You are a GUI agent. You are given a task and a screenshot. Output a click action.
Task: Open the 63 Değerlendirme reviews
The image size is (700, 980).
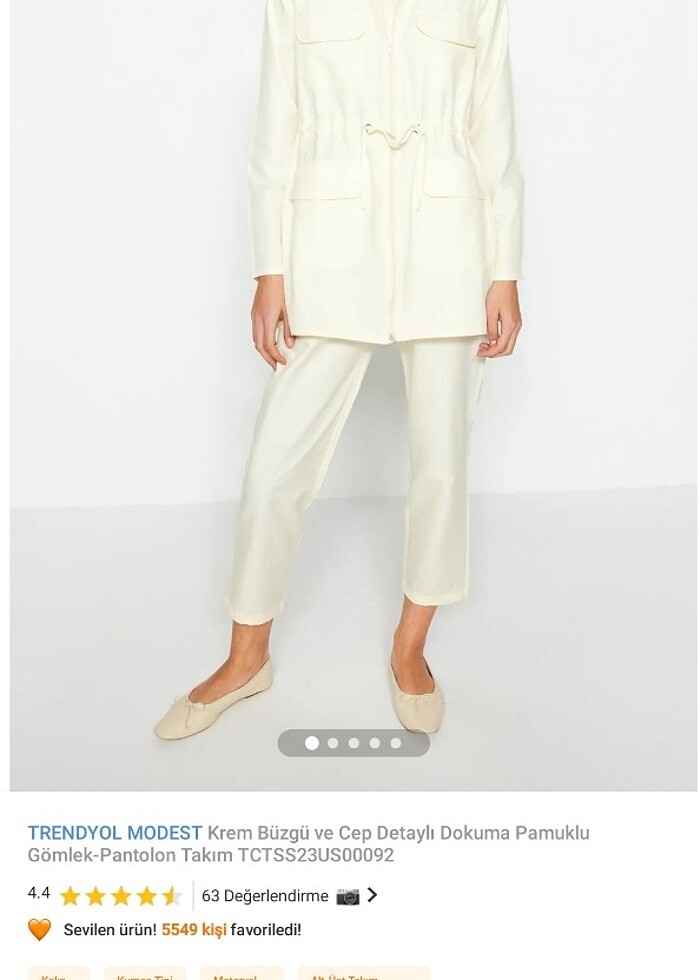pos(265,896)
